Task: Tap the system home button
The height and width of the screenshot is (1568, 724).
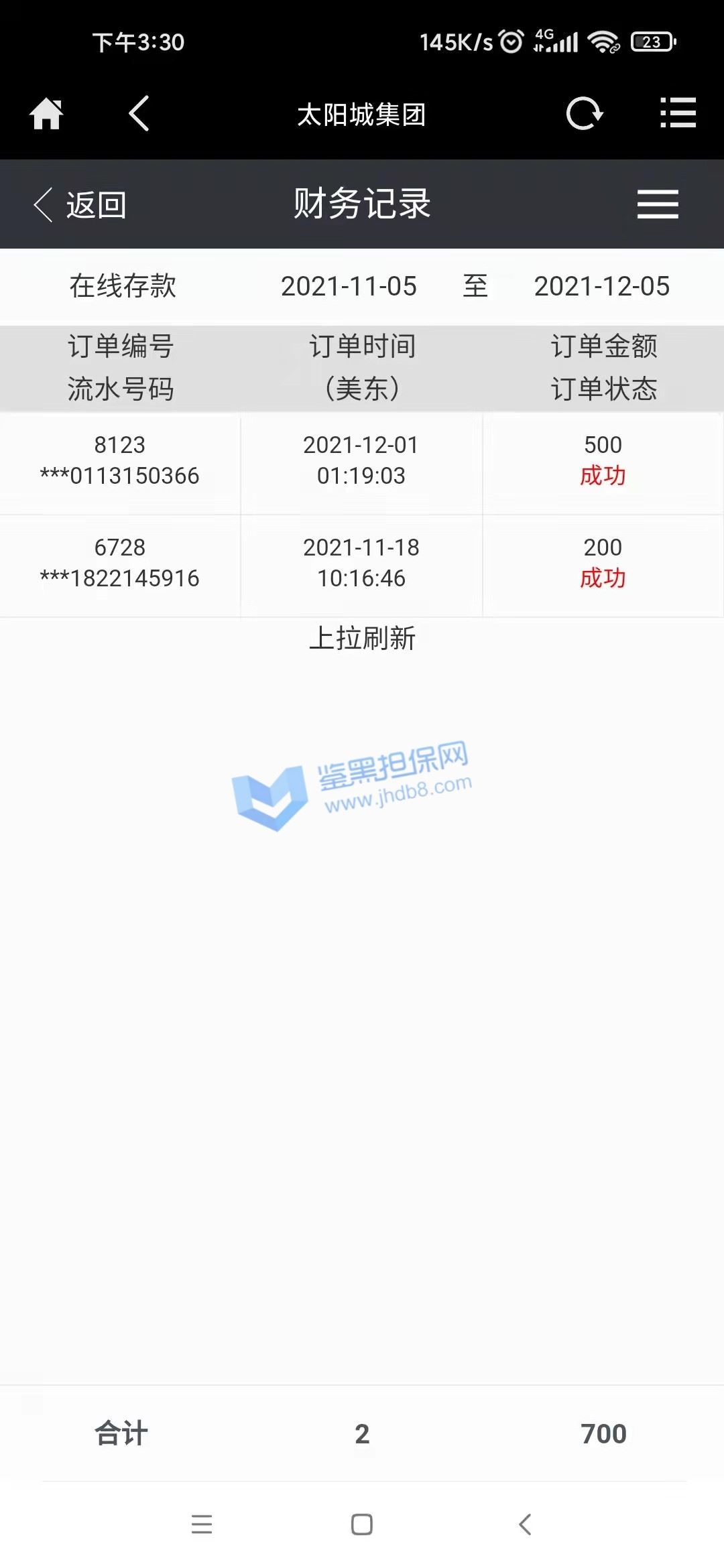Action: 362,1524
